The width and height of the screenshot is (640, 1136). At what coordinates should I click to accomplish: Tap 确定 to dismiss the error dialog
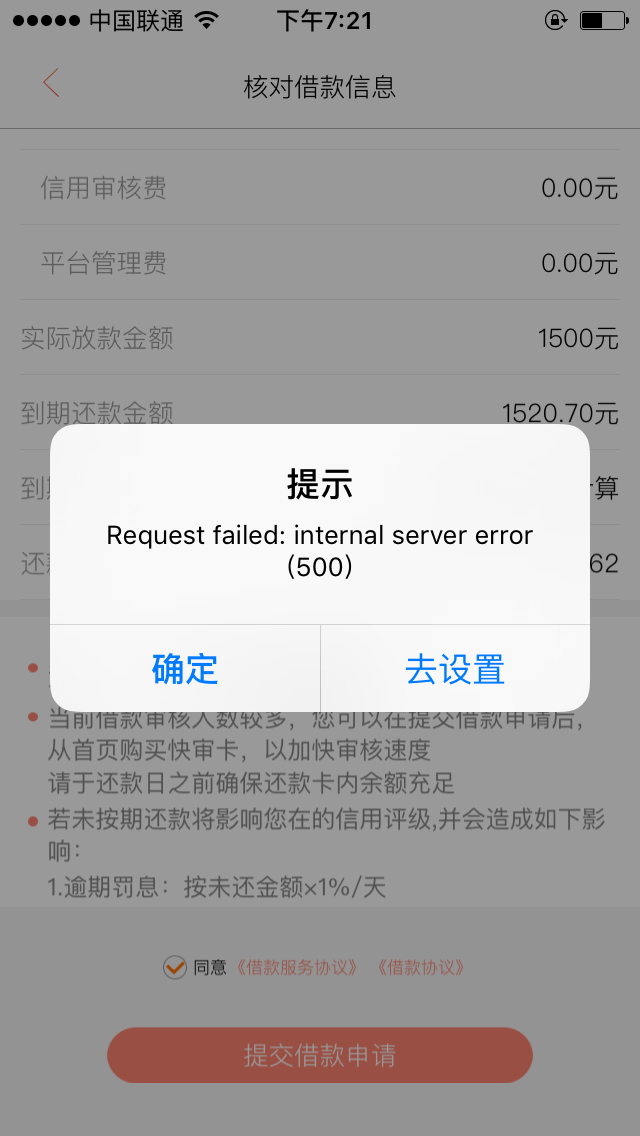click(x=185, y=669)
